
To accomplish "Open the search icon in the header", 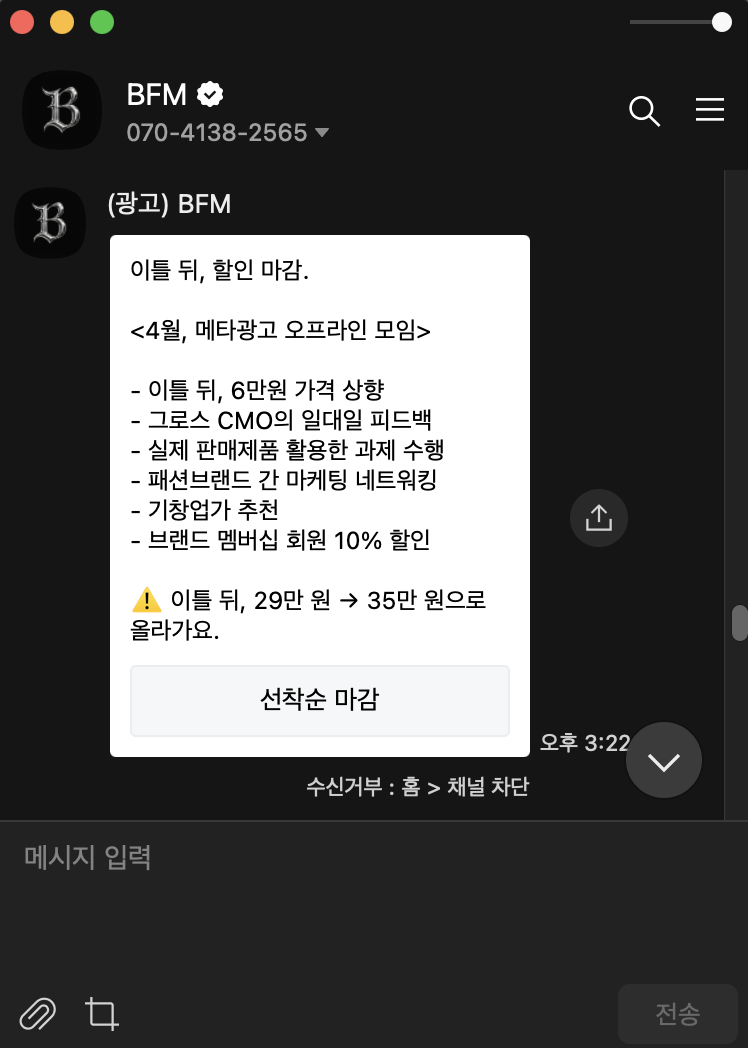I will [x=644, y=113].
